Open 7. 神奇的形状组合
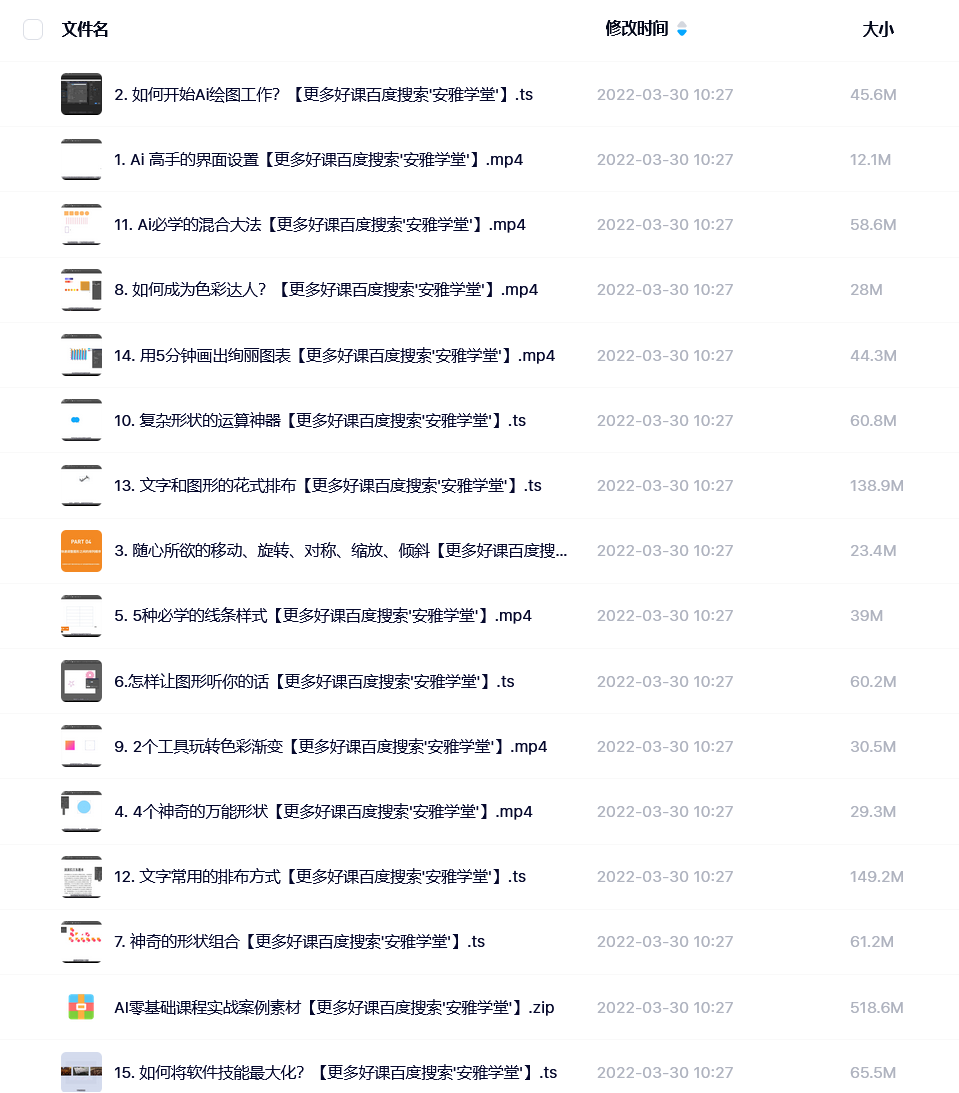The height and width of the screenshot is (1093, 959). [x=299, y=942]
